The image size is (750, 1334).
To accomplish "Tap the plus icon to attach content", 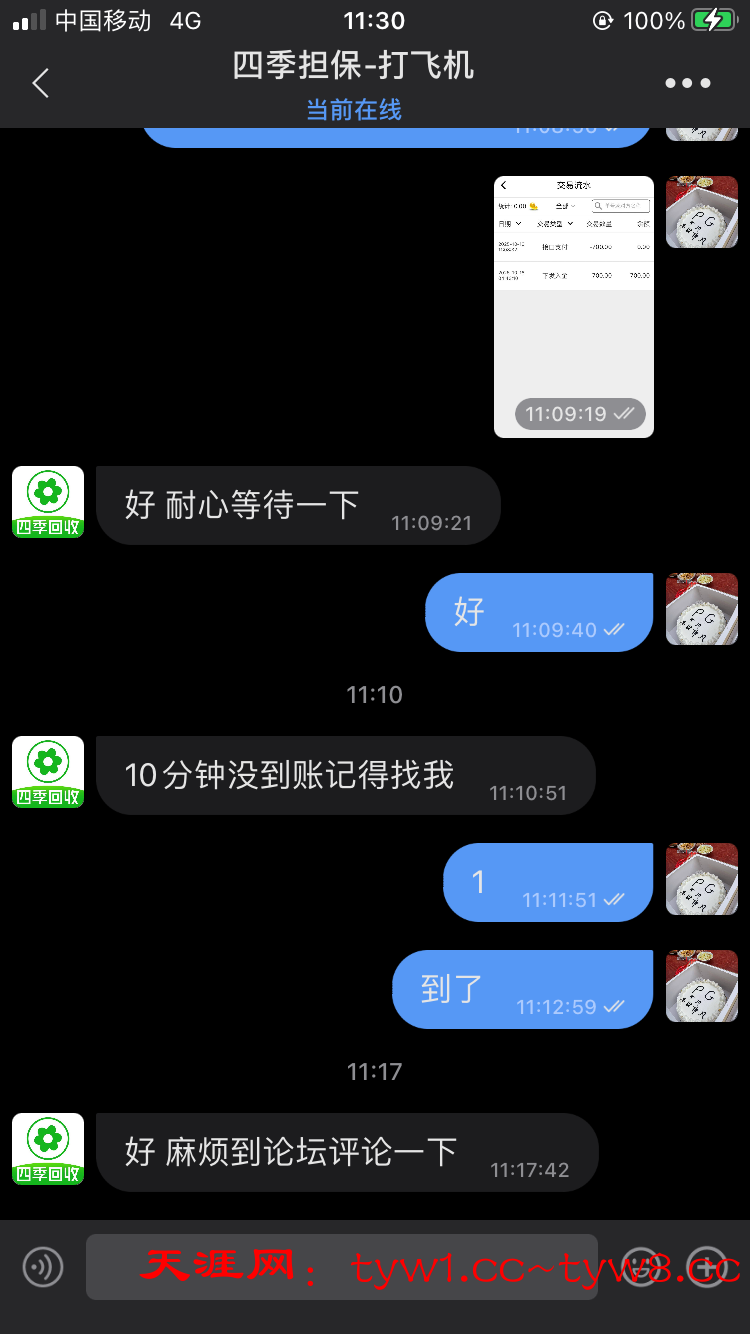I will [708, 1266].
